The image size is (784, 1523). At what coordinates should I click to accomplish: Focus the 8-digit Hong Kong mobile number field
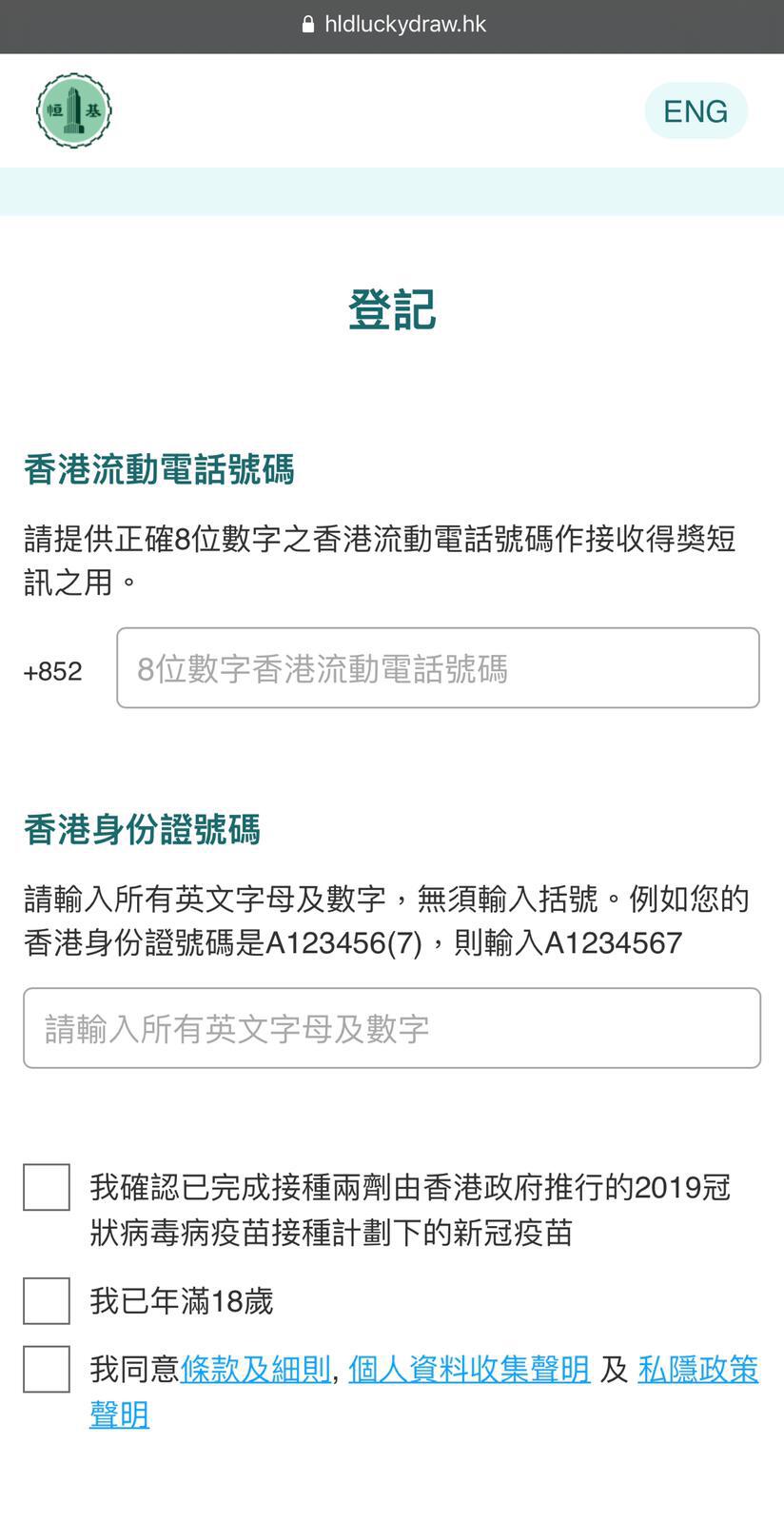click(438, 668)
